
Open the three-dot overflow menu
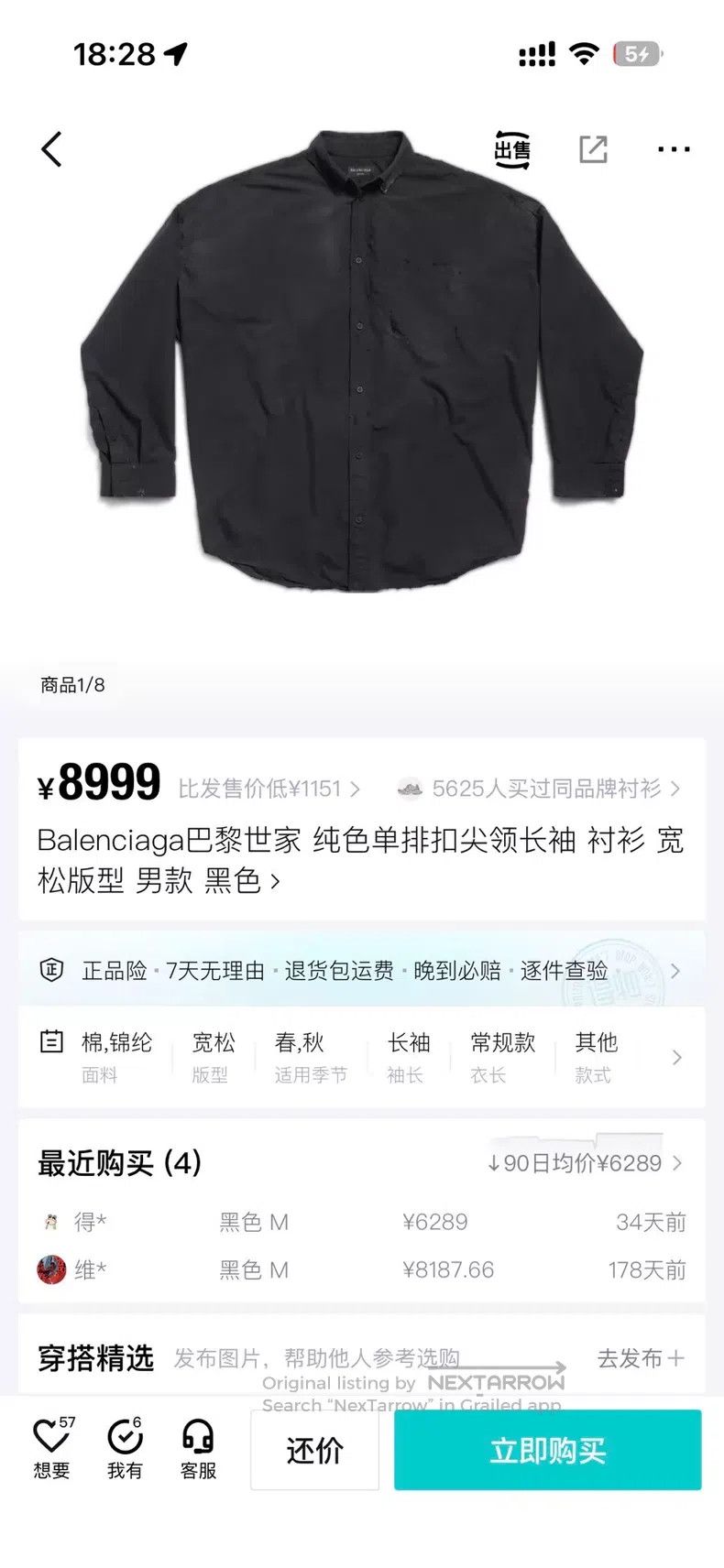pos(674,149)
